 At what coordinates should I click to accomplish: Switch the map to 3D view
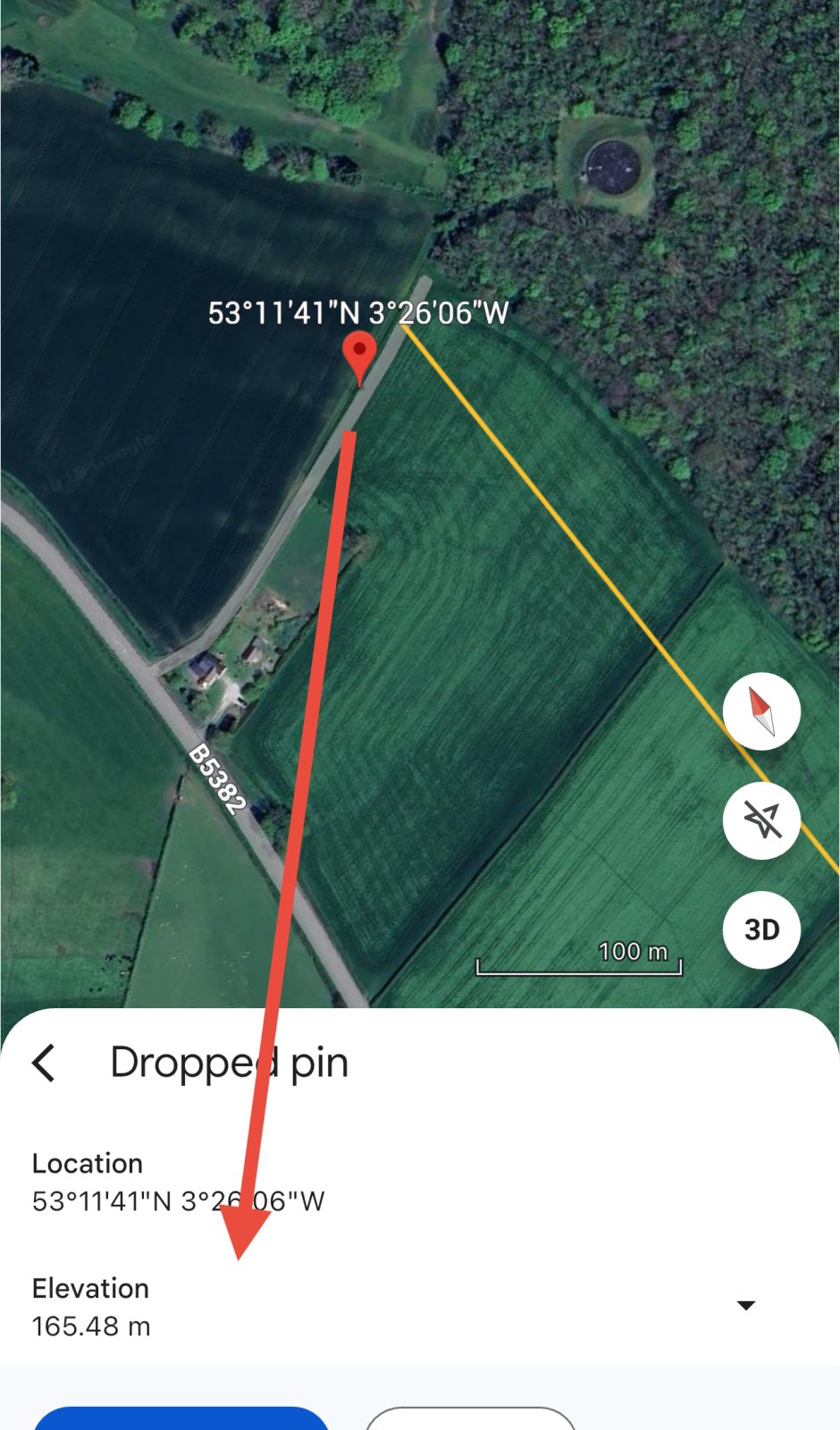761,929
